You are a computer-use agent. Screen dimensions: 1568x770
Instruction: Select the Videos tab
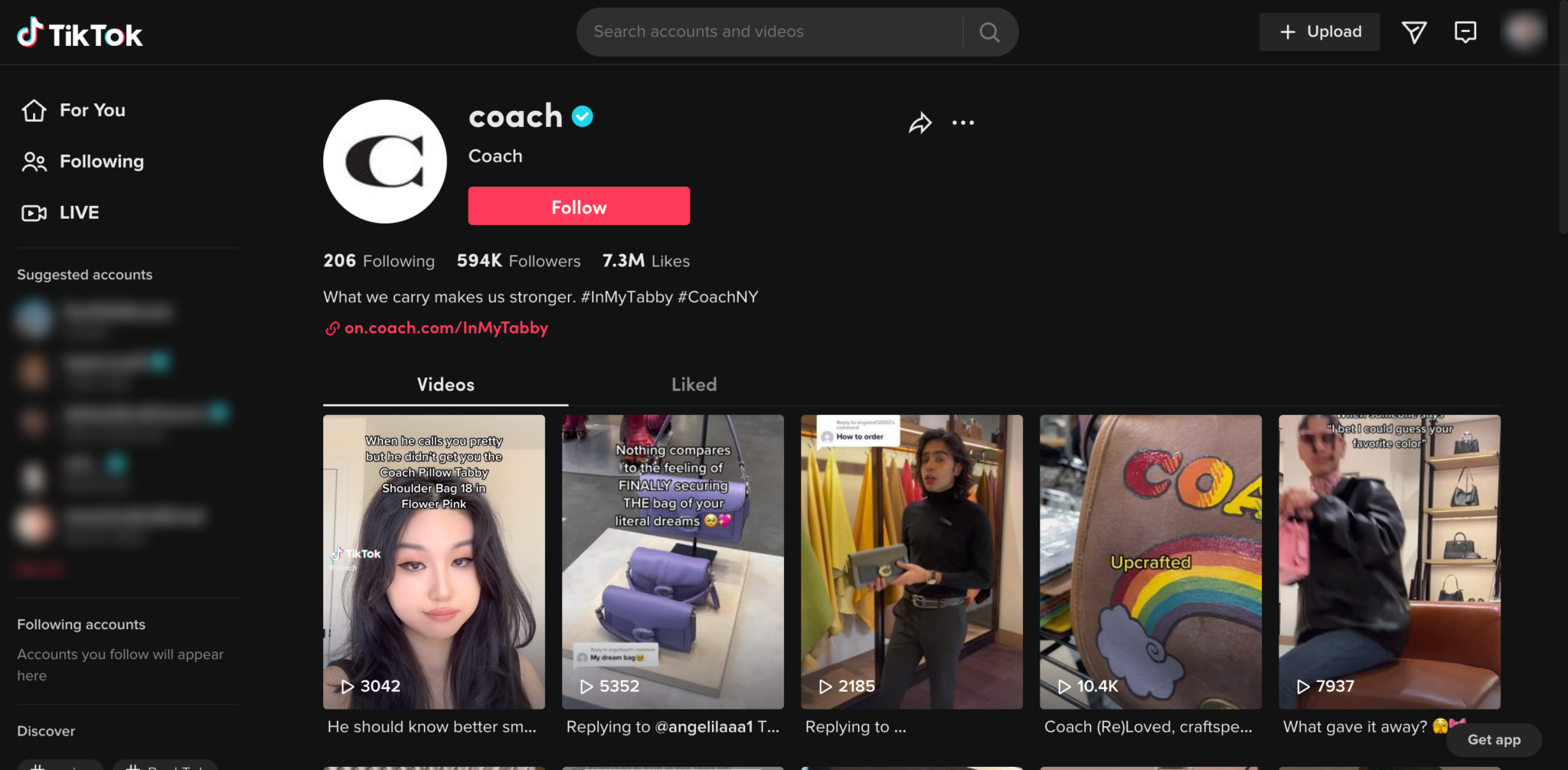pyautogui.click(x=446, y=385)
